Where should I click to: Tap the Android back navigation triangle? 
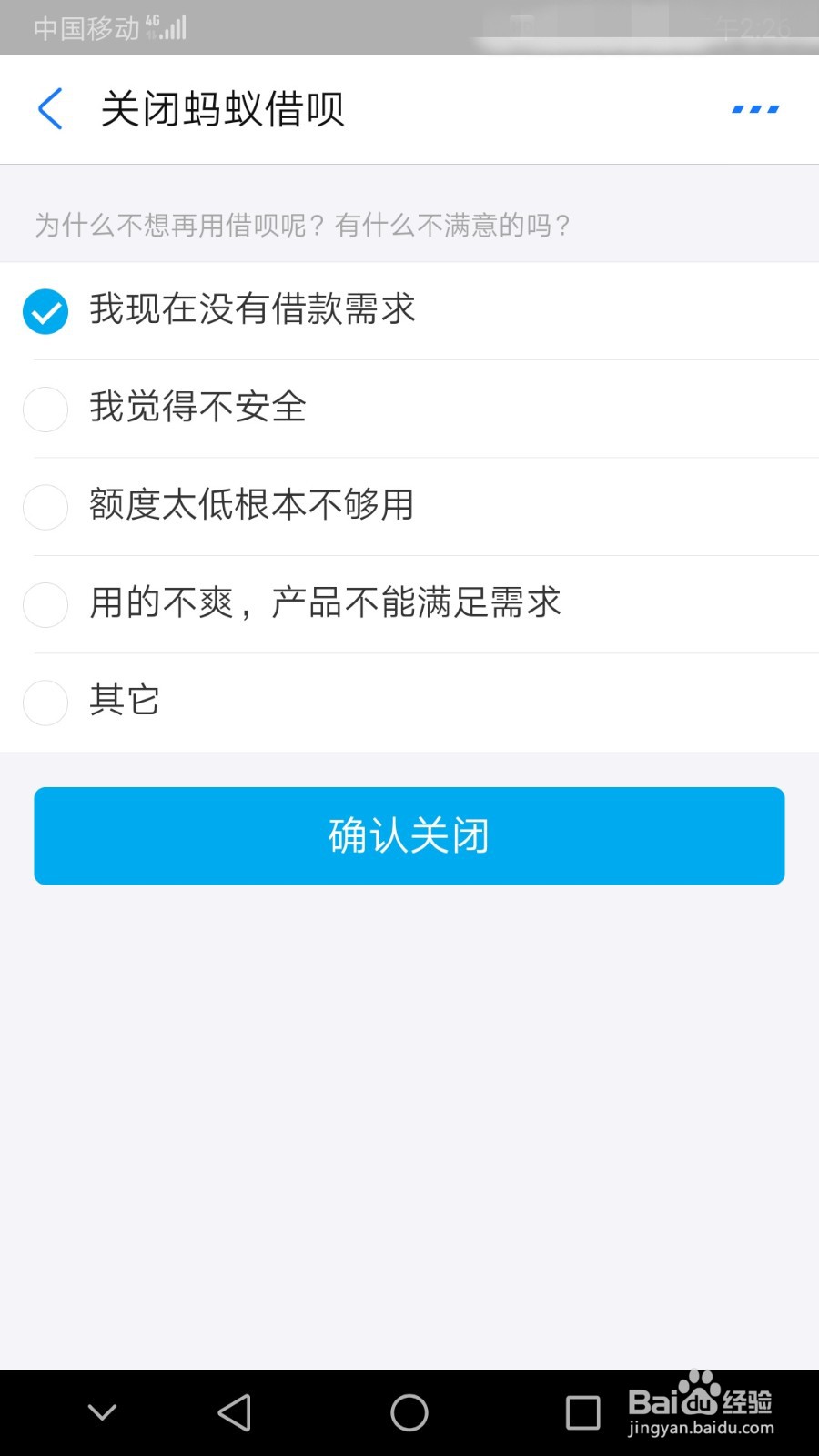(x=233, y=1412)
